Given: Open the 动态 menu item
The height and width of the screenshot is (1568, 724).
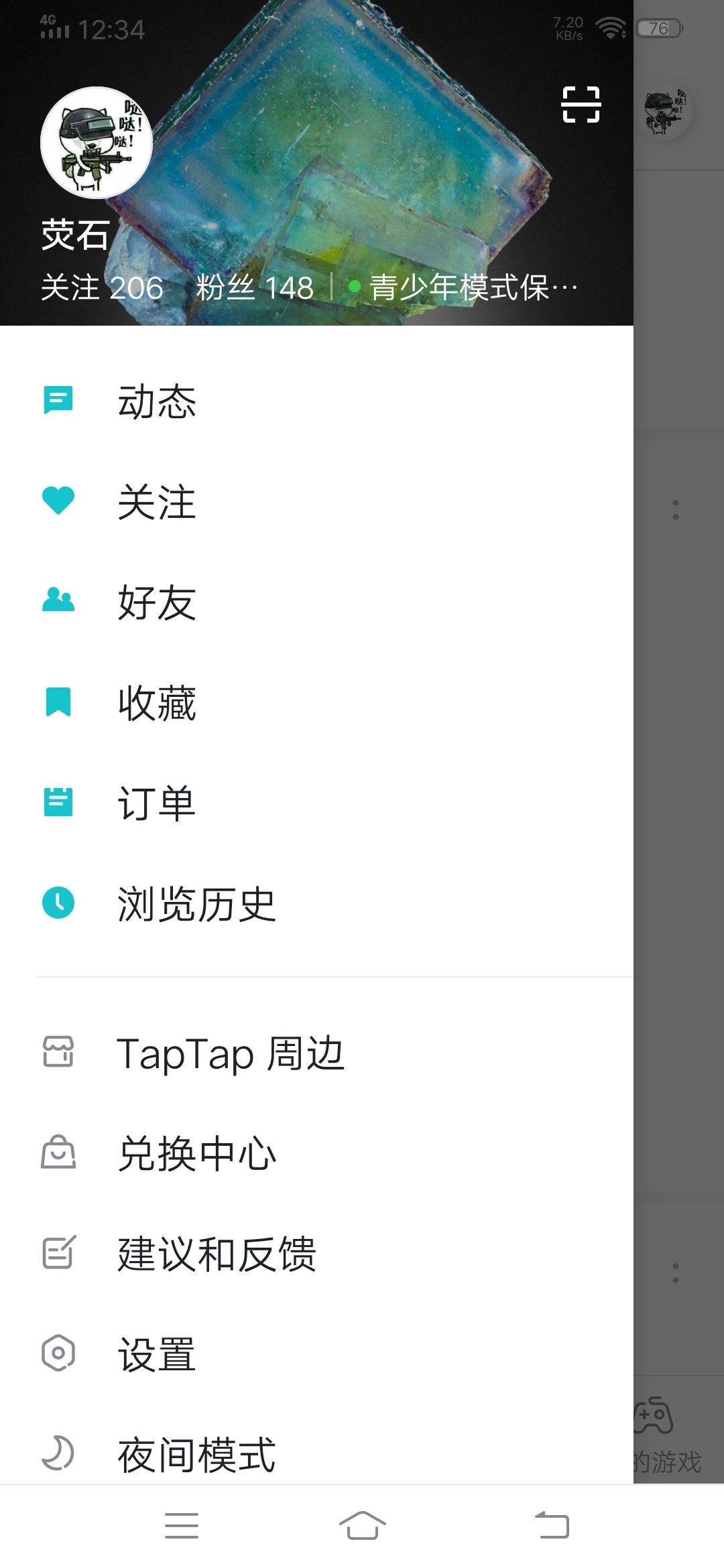Looking at the screenshot, I should pos(157,402).
